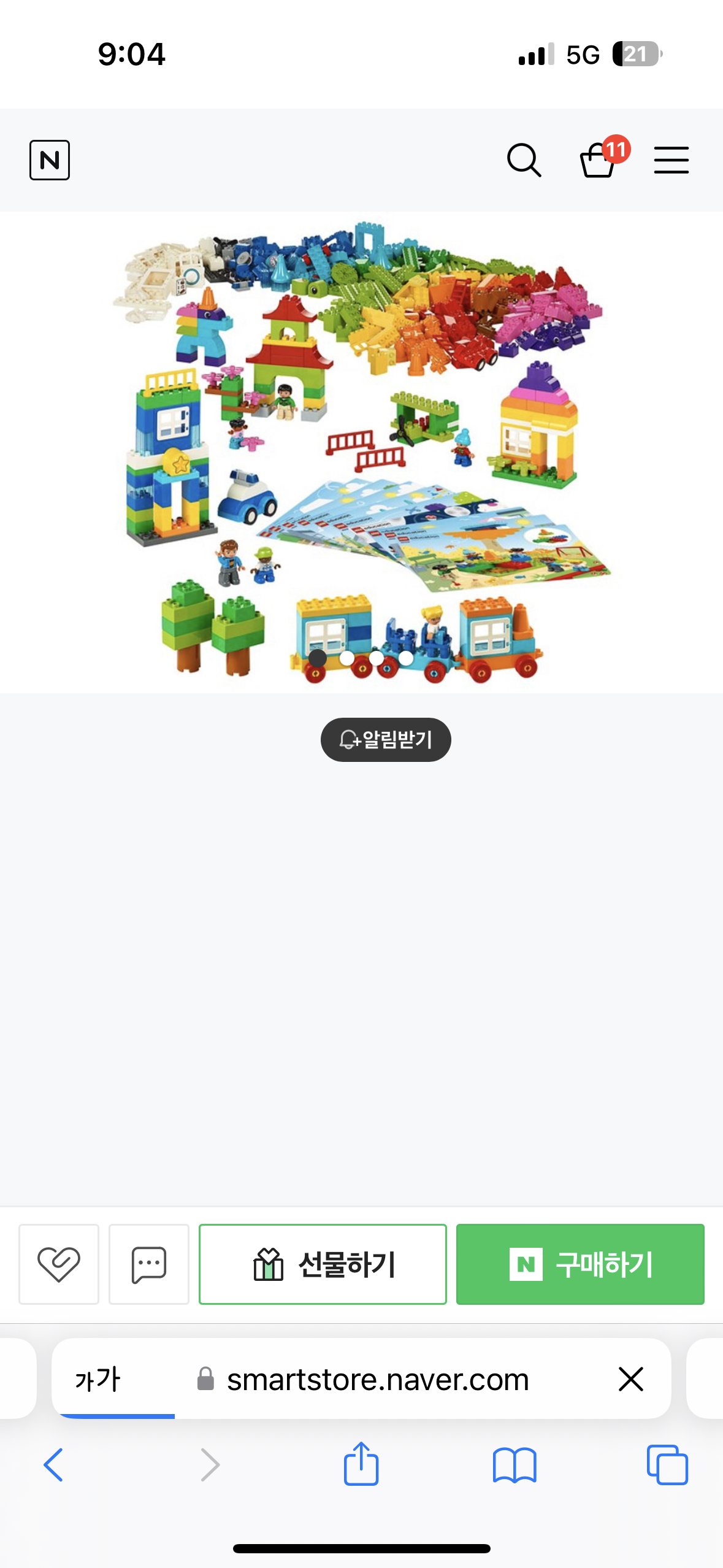The width and height of the screenshot is (723, 1568).
Task: Open the search magnifier
Action: click(524, 160)
